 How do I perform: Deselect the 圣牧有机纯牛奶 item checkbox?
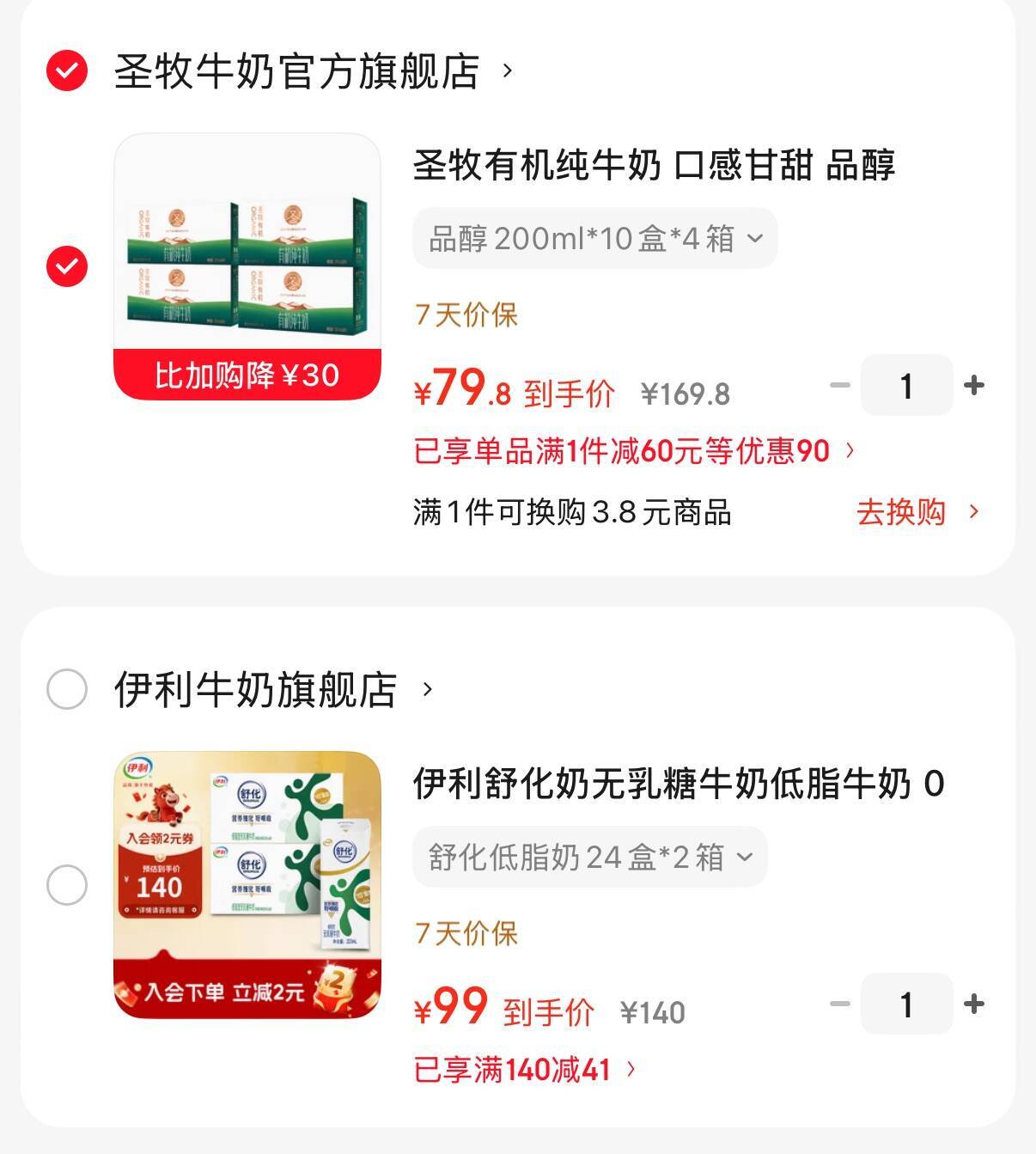coord(67,266)
